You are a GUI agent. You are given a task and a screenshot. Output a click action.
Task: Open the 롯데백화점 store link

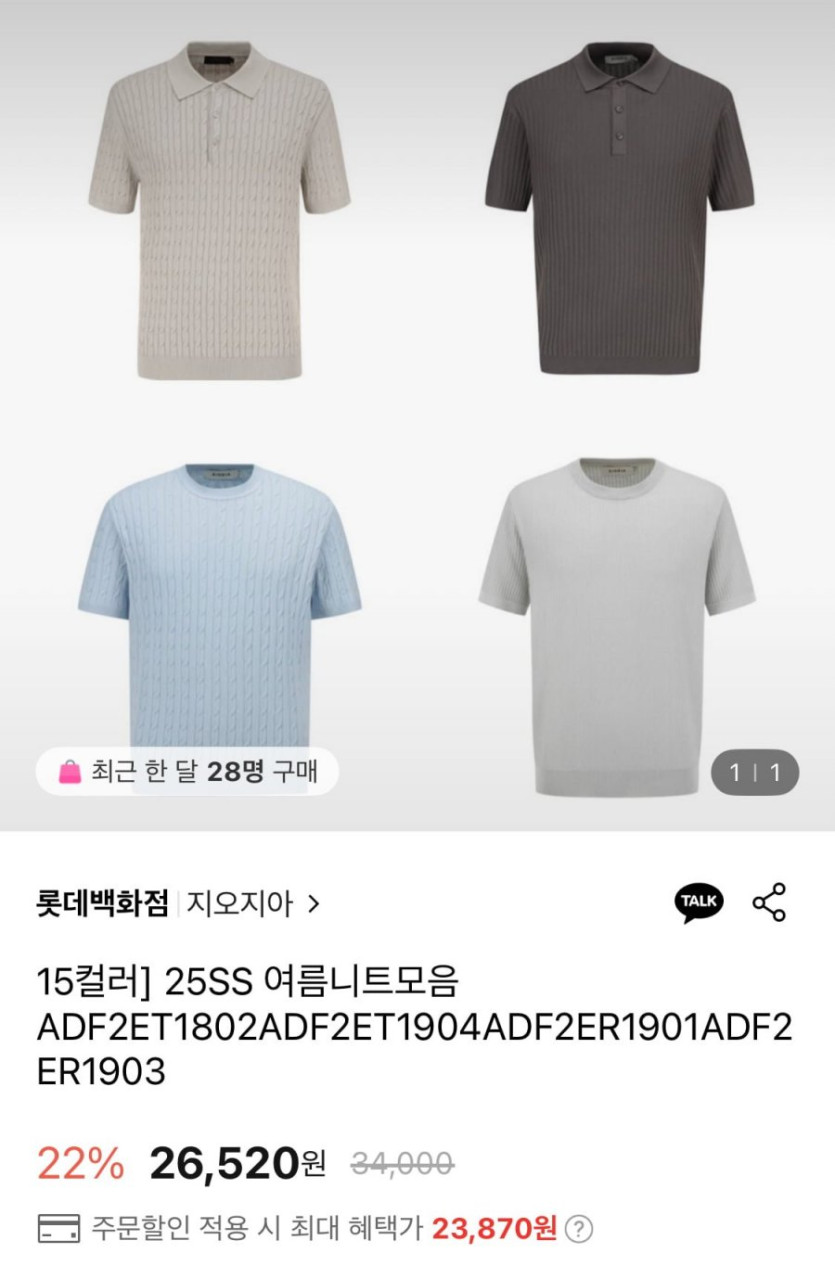102,905
